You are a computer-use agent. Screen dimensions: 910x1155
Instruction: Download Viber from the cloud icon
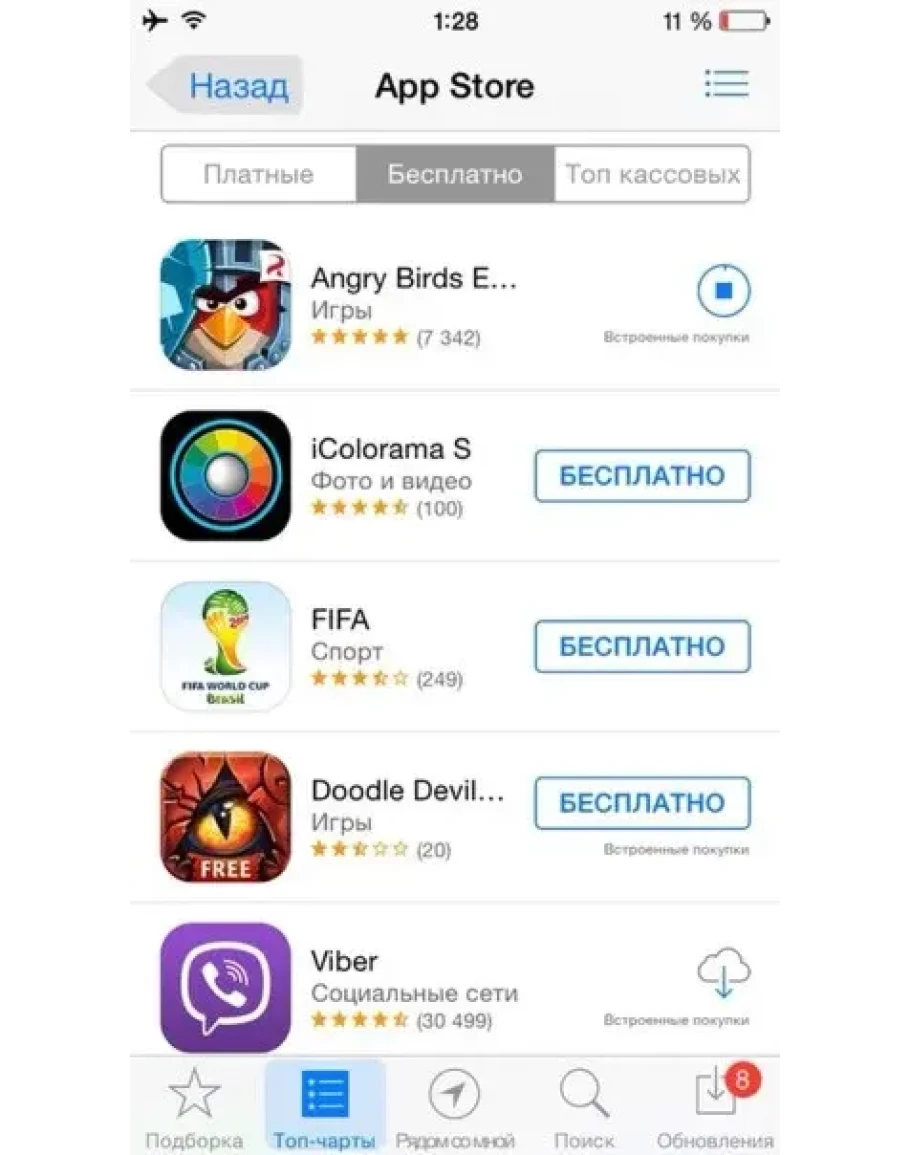tap(723, 973)
